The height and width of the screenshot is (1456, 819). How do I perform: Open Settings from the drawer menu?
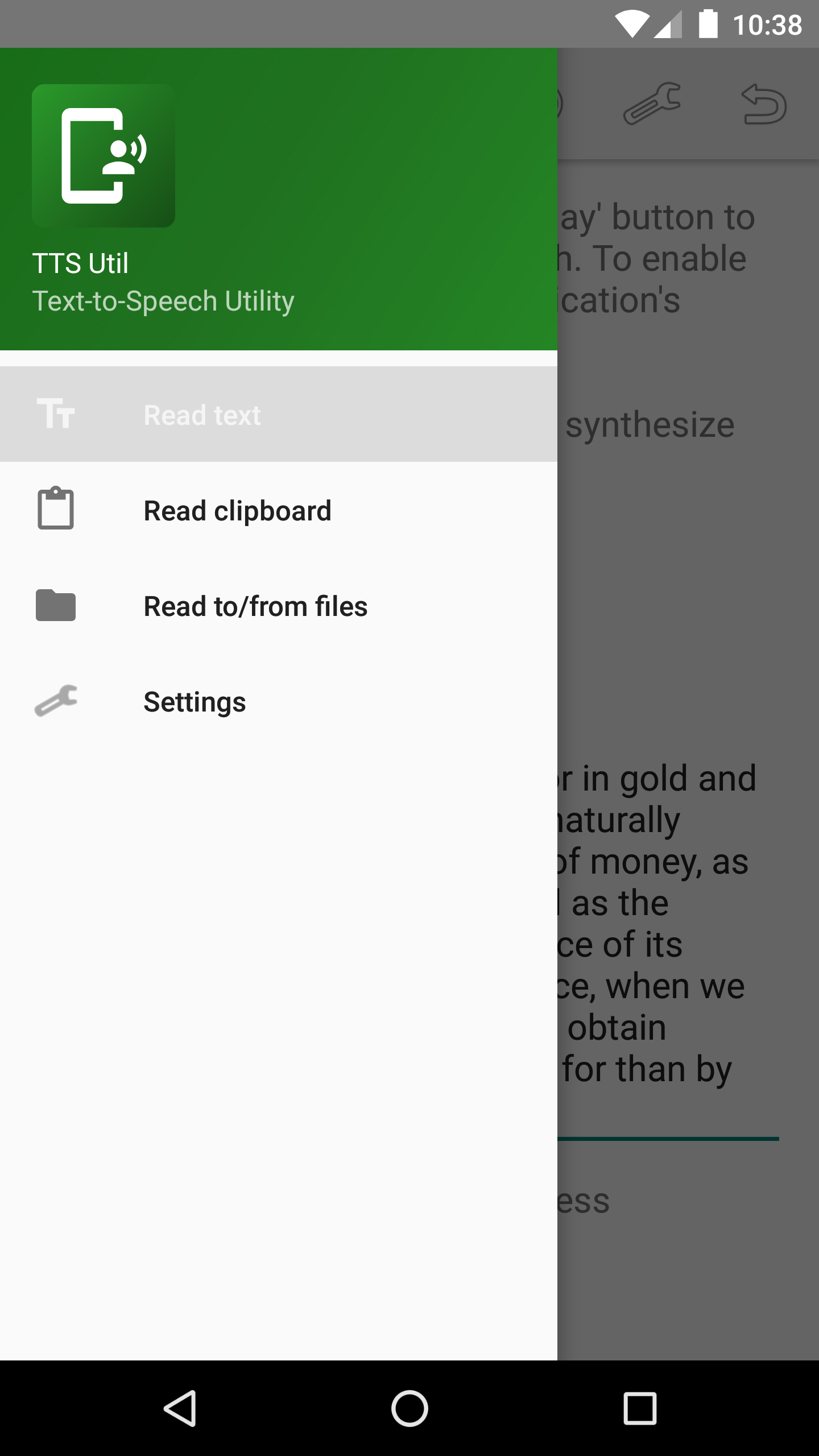coord(279,701)
